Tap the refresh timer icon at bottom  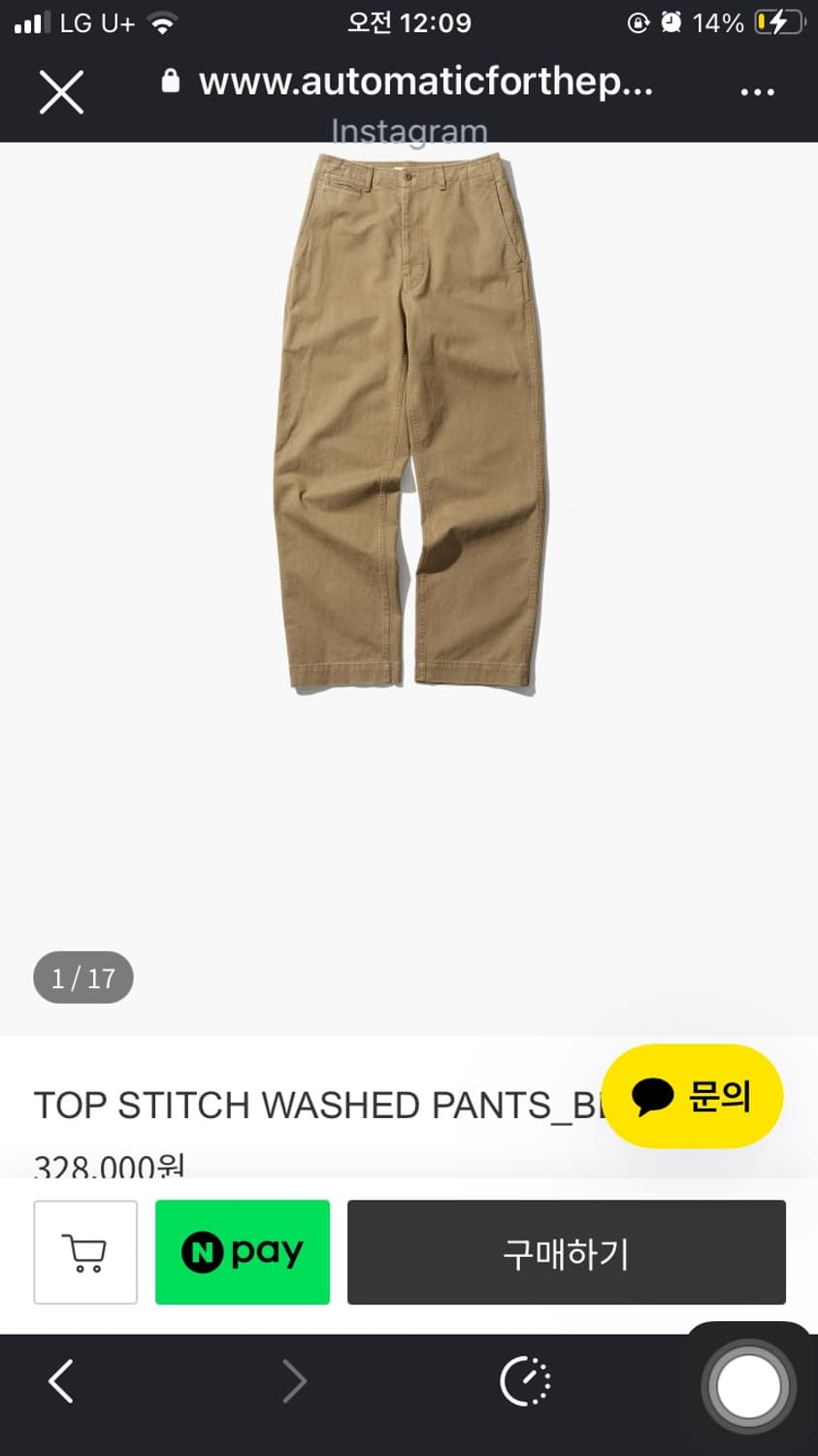526,1381
